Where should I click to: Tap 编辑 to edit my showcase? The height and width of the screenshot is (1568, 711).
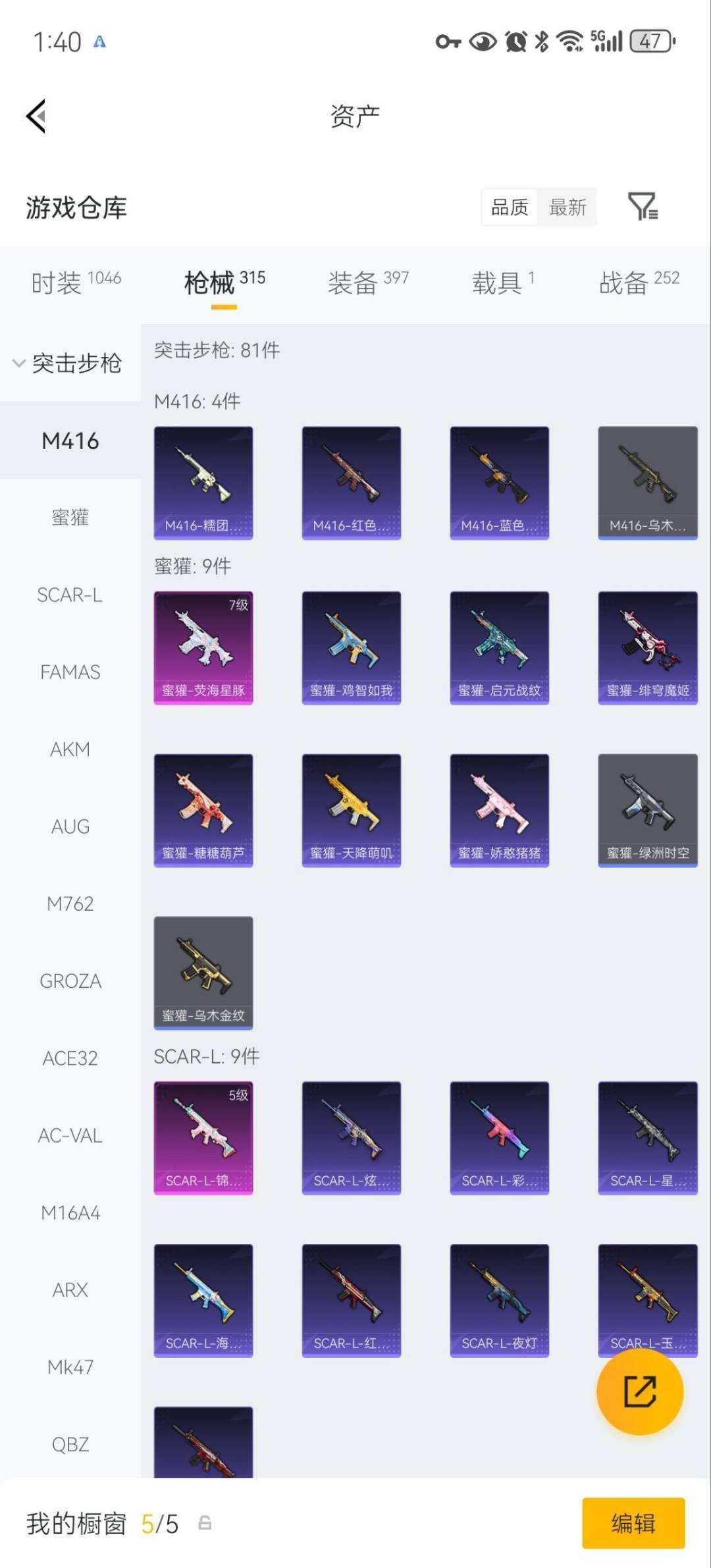[x=633, y=1523]
